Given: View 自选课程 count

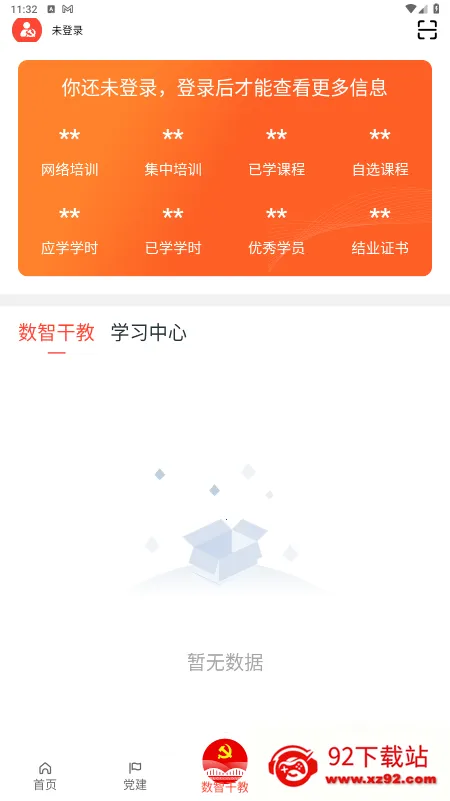Looking at the screenshot, I should point(380,152).
